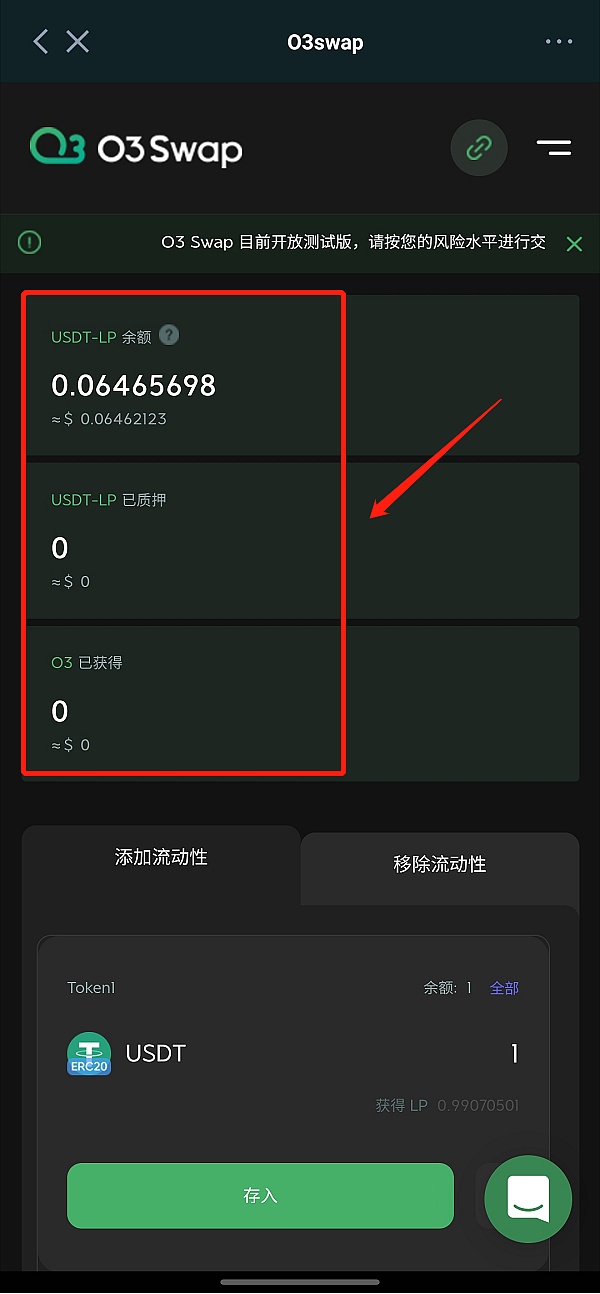Select 全部 to use full balance
Image resolution: width=600 pixels, height=1294 pixels.
tap(504, 988)
